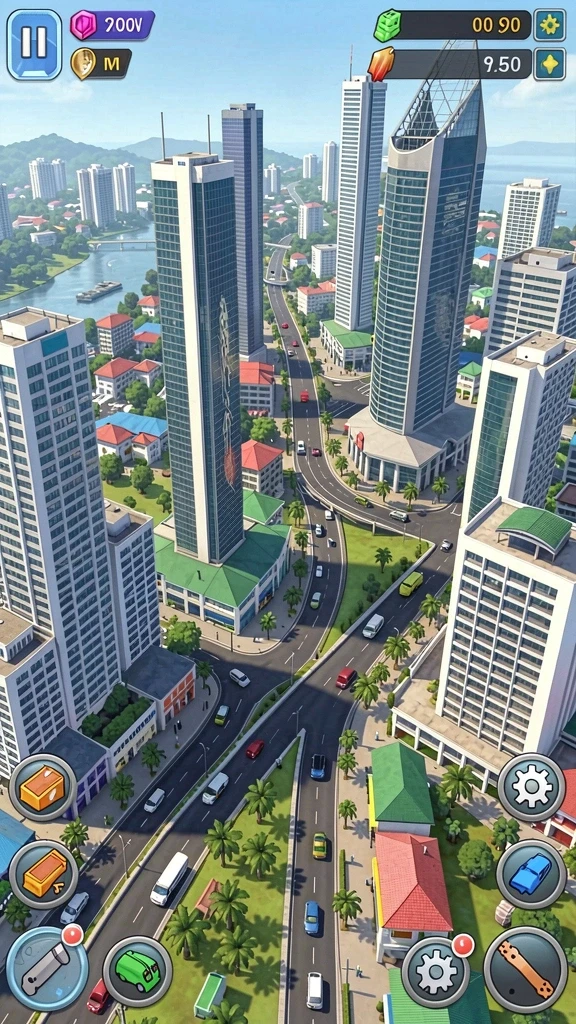Image resolution: width=576 pixels, height=1024 pixels.
Task: Tap the star button beside the 9.50 counter
Action: [549, 64]
